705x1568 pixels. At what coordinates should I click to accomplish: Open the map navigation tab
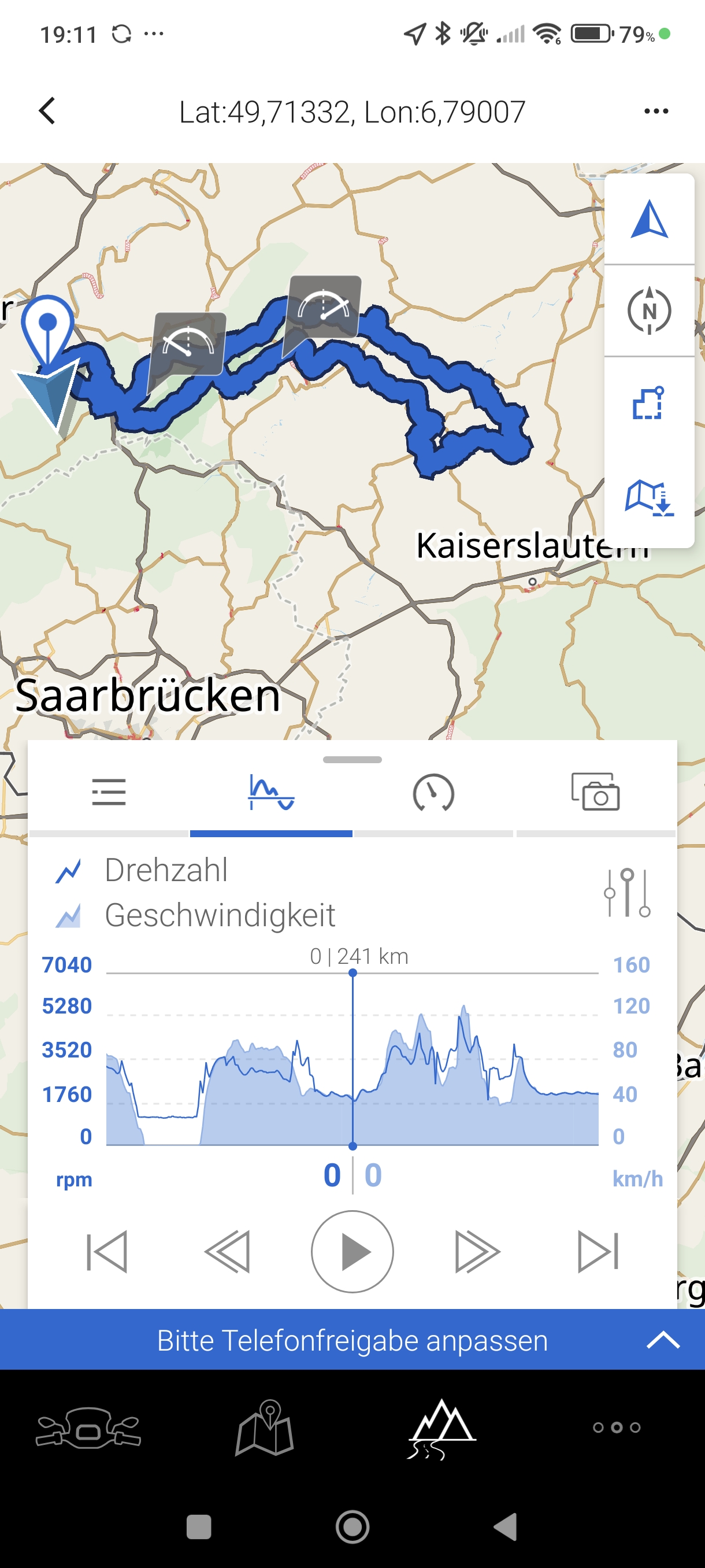click(265, 1428)
